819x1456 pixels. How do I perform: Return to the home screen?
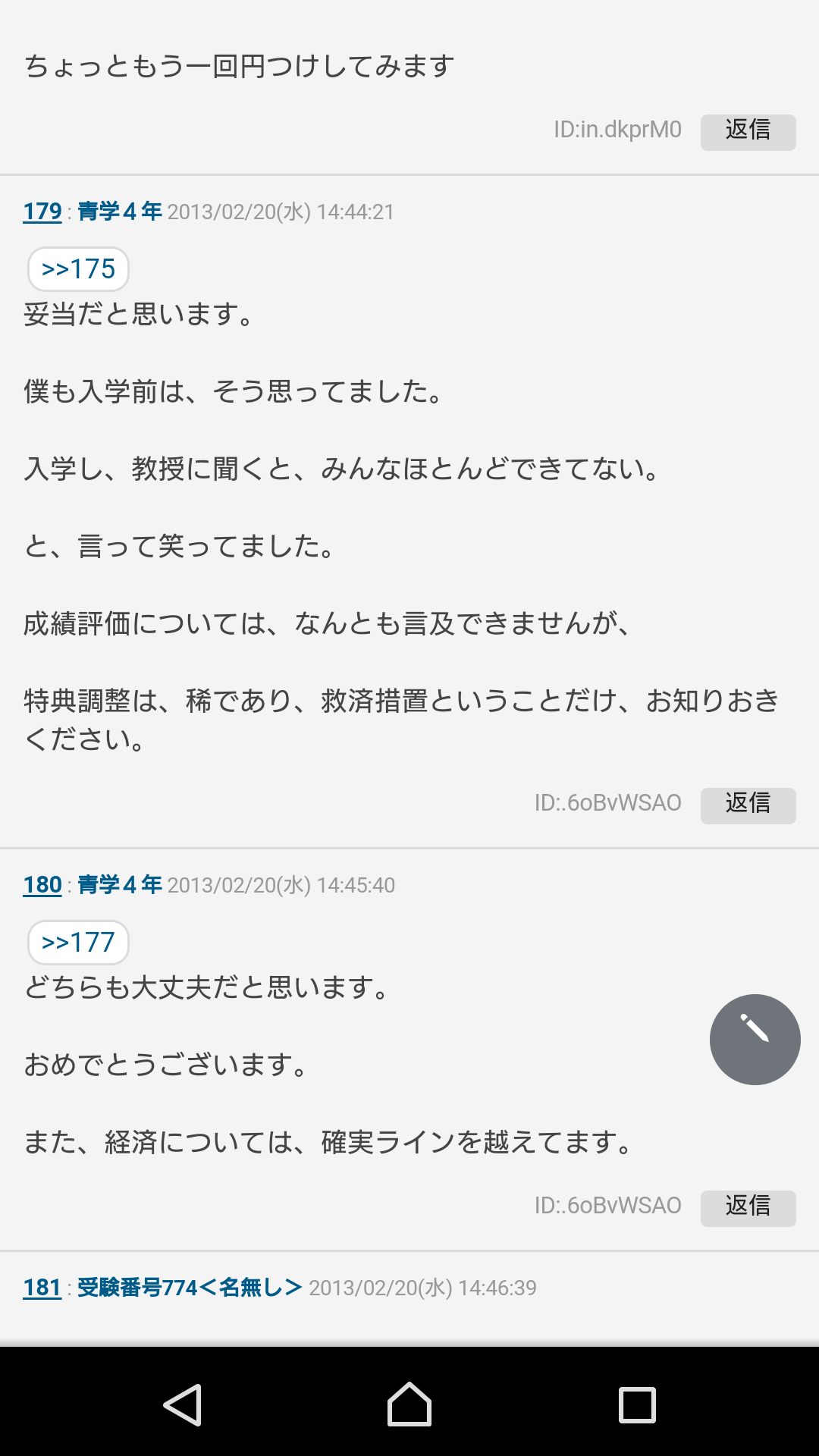(409, 1405)
